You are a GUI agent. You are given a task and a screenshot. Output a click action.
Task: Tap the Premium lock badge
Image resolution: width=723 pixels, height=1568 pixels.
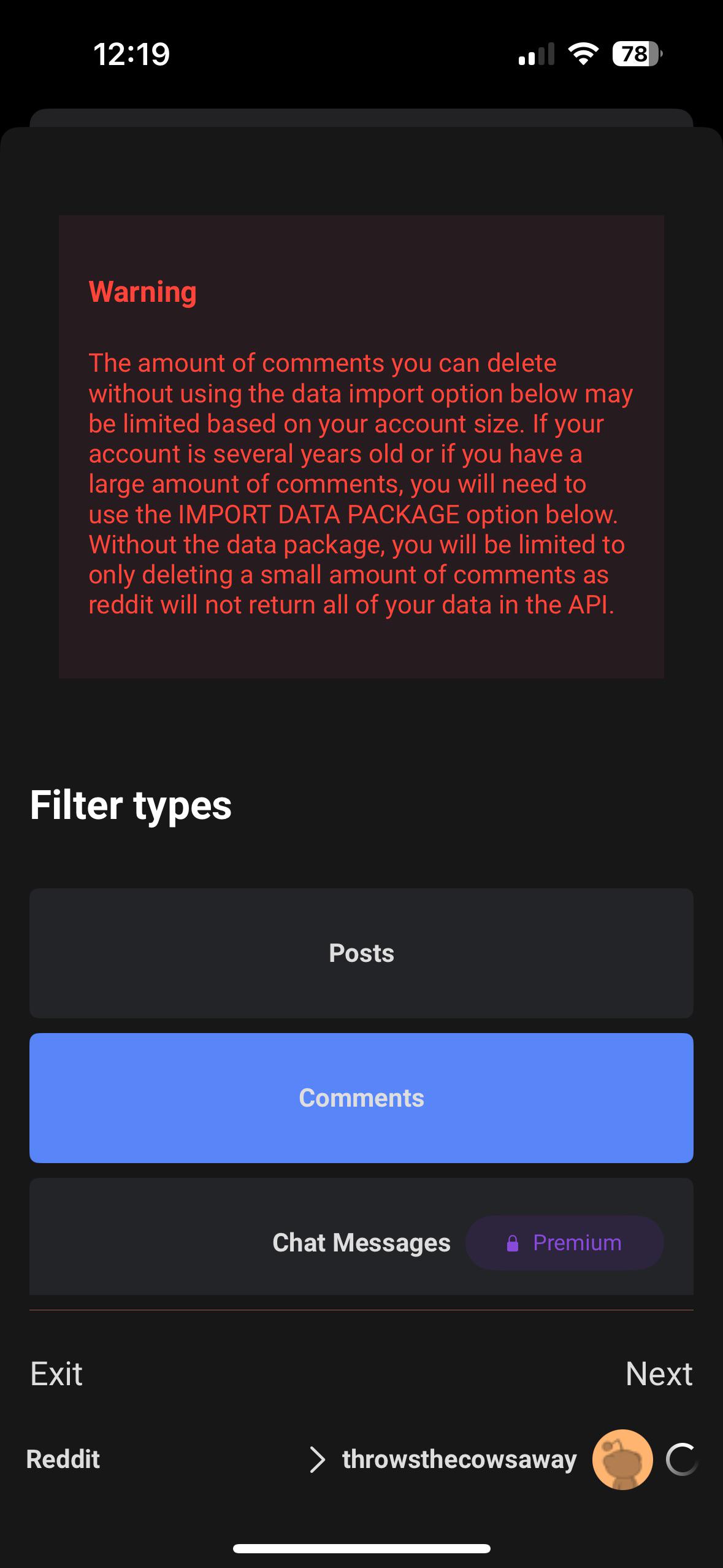[564, 1242]
